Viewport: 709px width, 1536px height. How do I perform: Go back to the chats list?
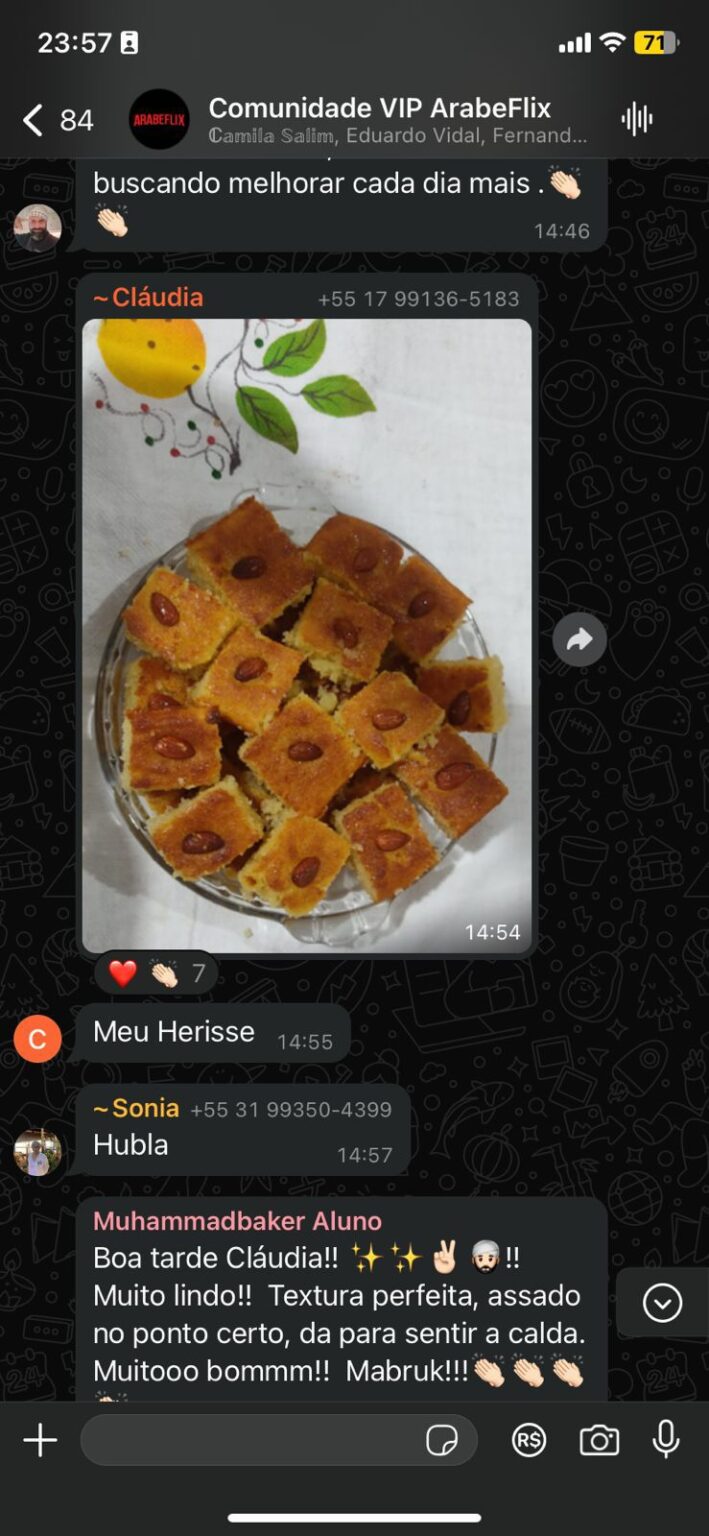(x=34, y=121)
